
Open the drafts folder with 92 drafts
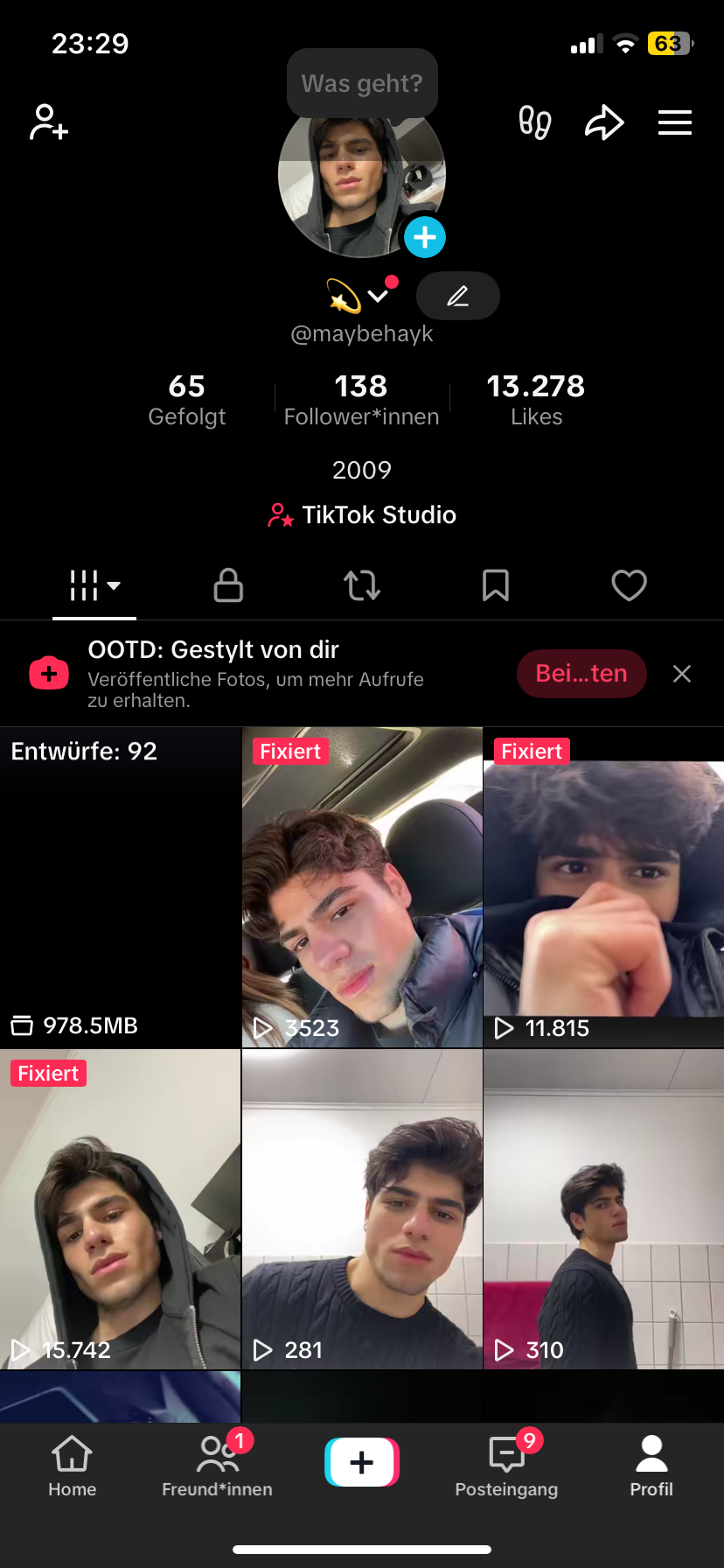click(x=120, y=887)
